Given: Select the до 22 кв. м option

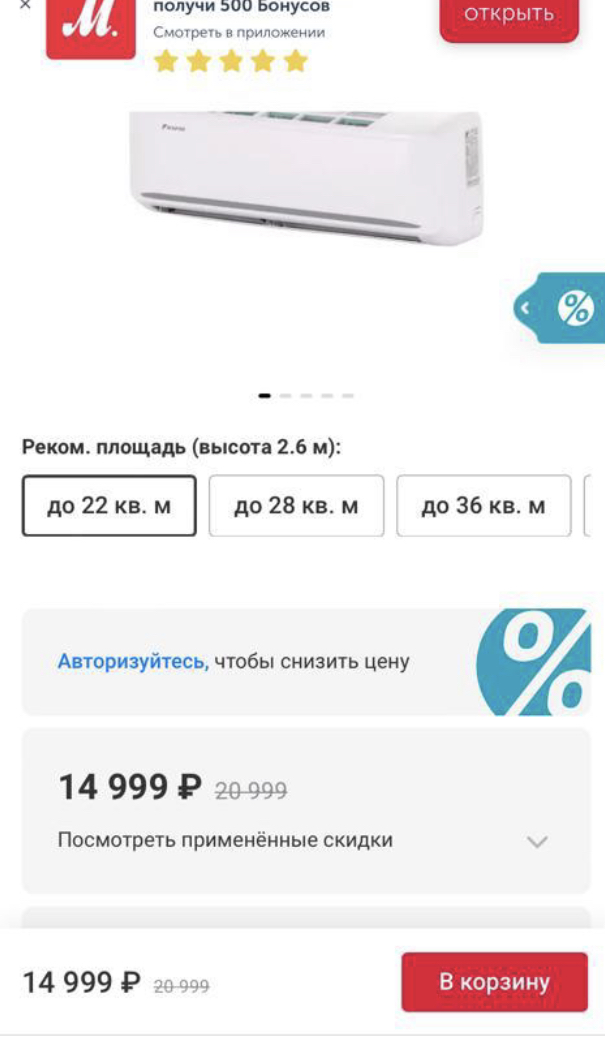Looking at the screenshot, I should coord(109,506).
